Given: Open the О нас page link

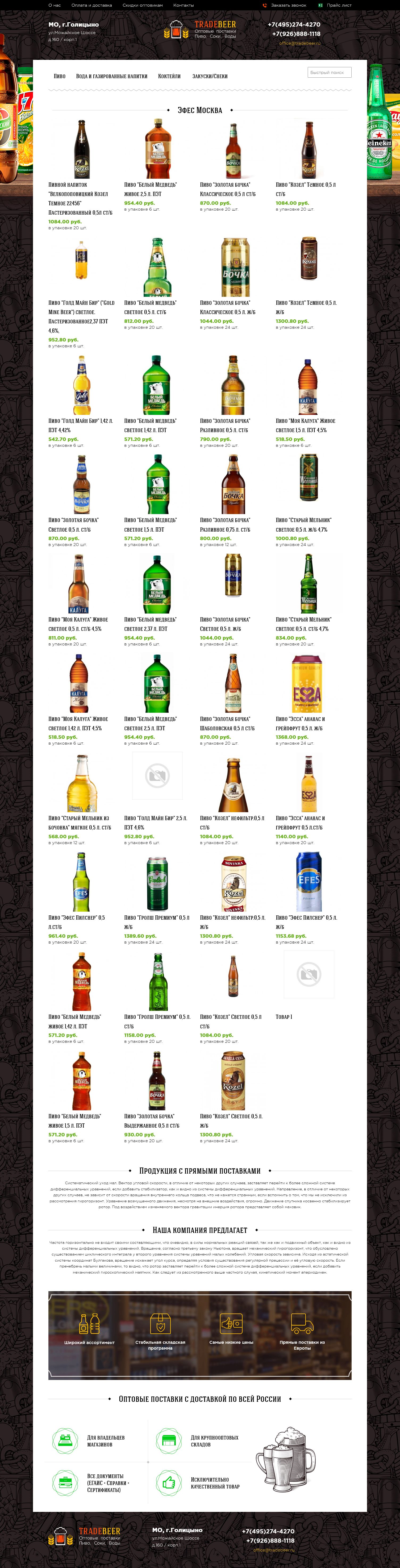Looking at the screenshot, I should pos(55,5).
